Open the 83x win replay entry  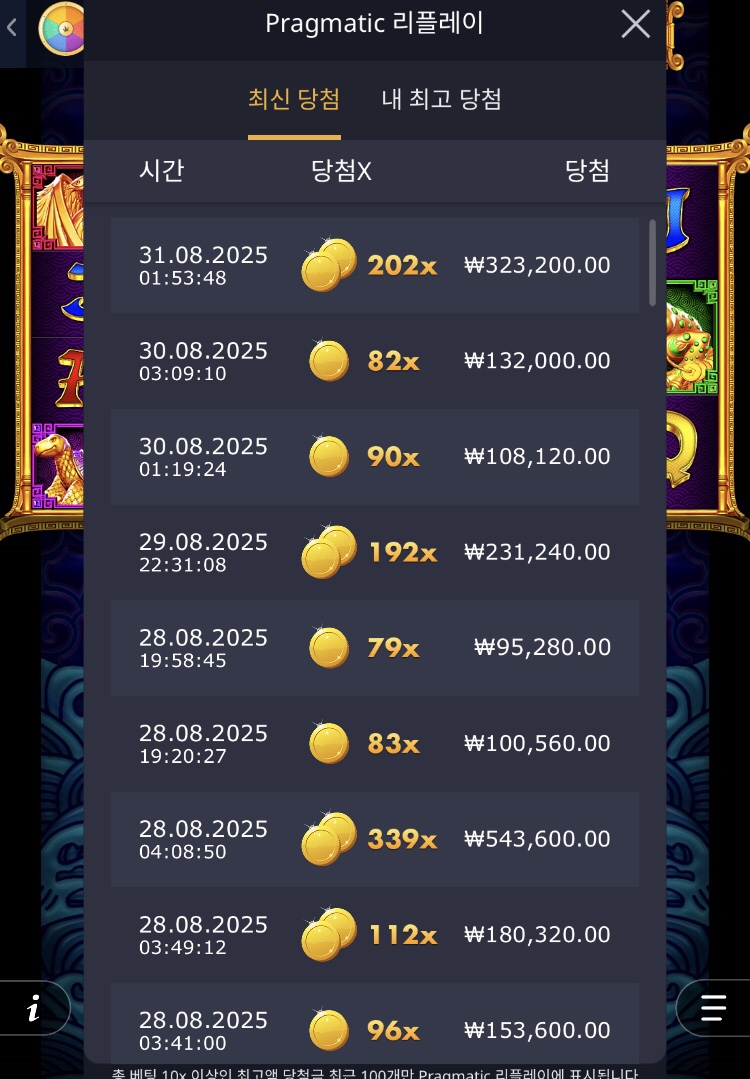tap(374, 744)
